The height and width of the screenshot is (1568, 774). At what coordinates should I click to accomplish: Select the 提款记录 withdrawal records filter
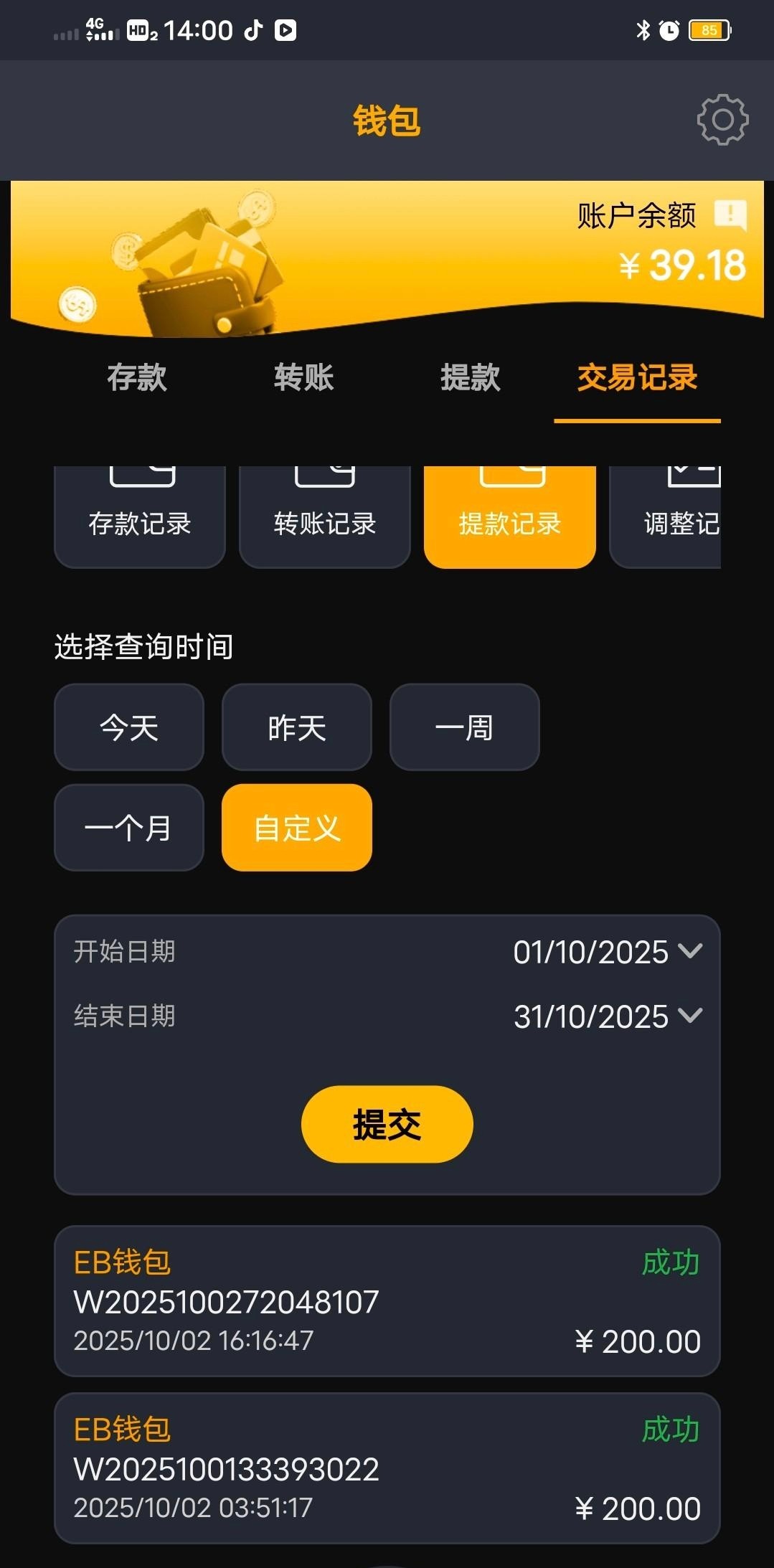point(510,516)
